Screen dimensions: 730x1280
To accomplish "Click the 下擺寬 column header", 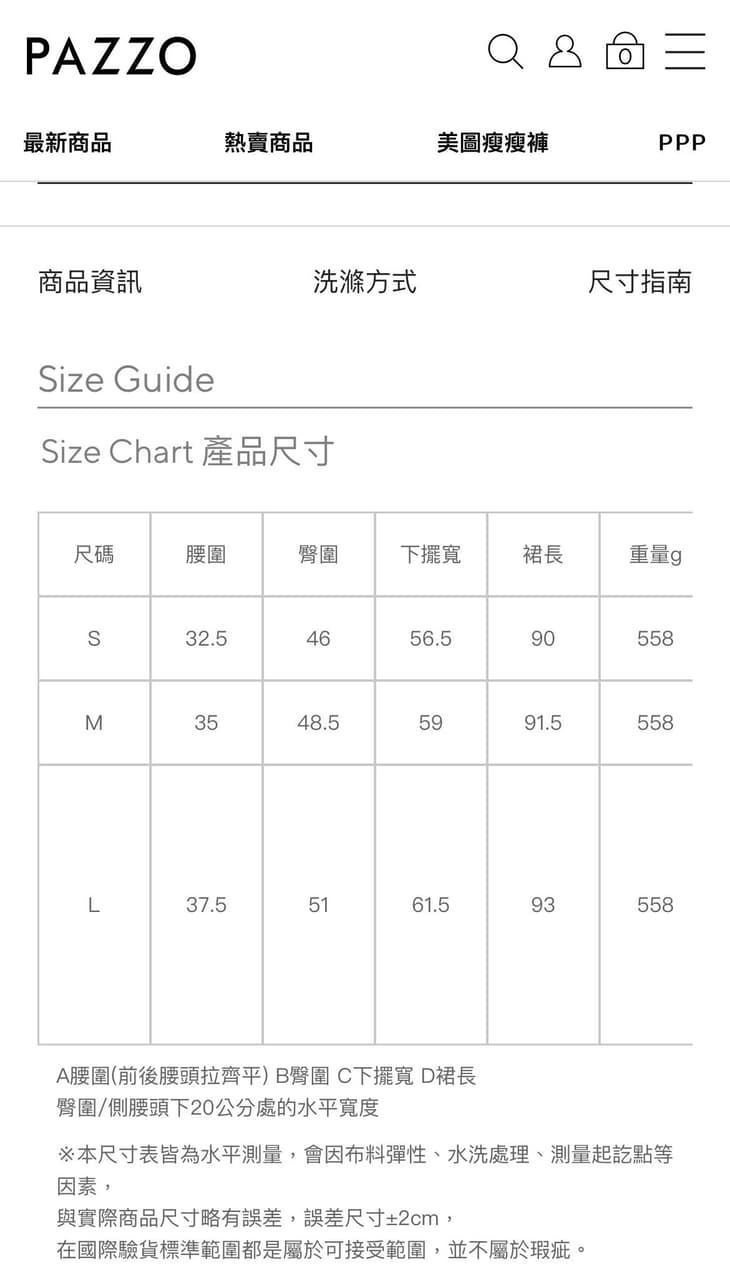I will (430, 555).
